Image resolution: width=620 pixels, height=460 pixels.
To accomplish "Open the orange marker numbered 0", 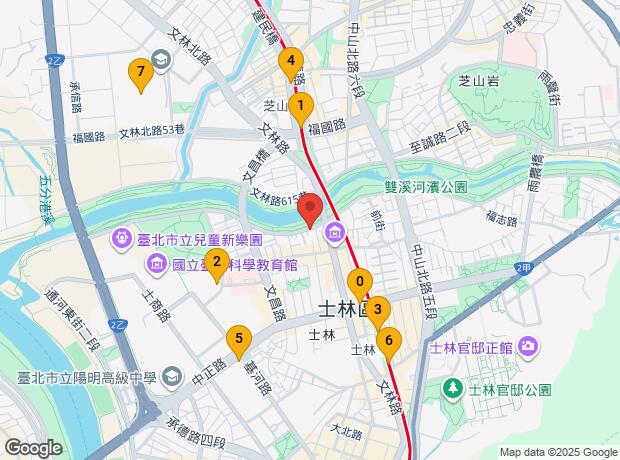I will pos(360,284).
